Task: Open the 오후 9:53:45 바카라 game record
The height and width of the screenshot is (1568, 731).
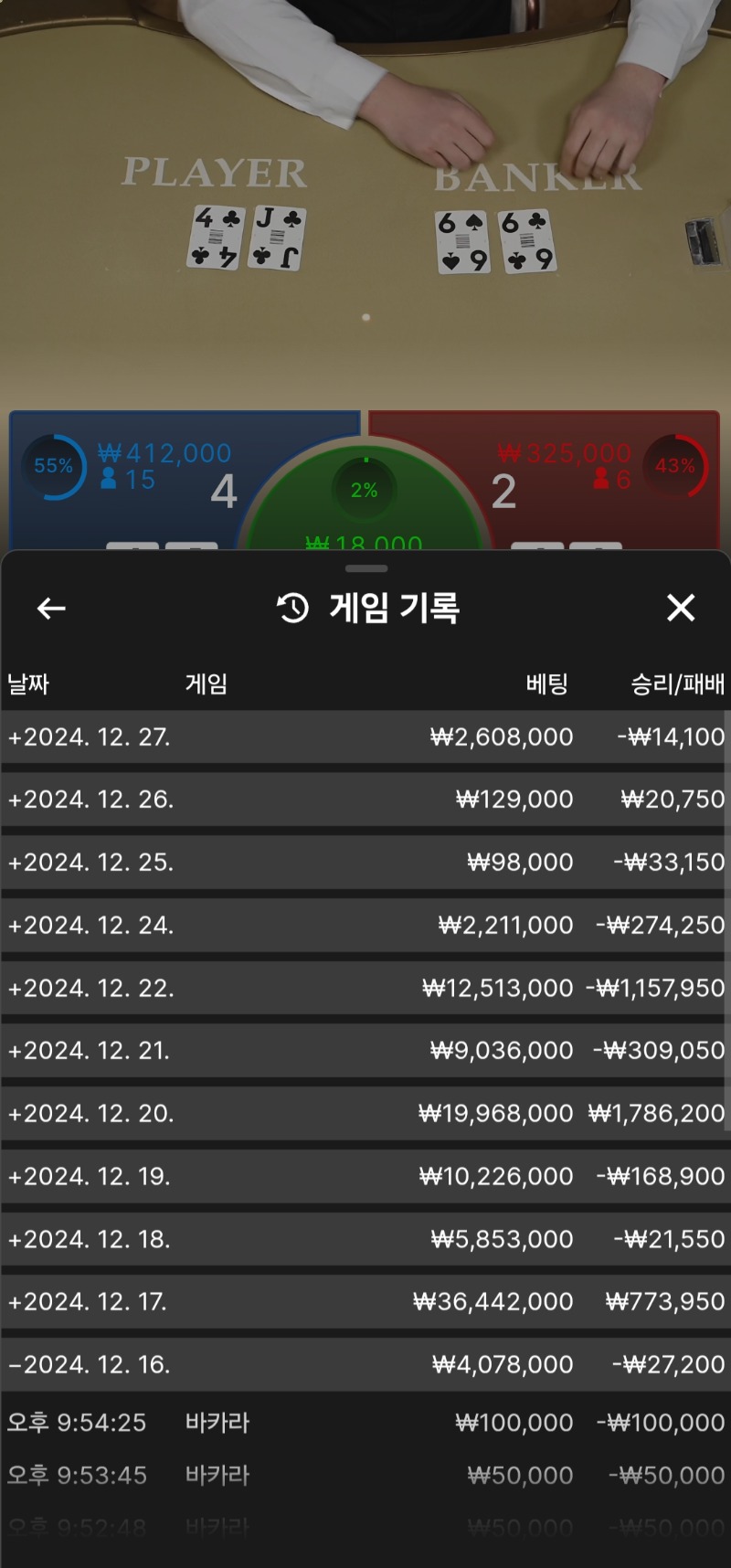Action: point(365,1475)
